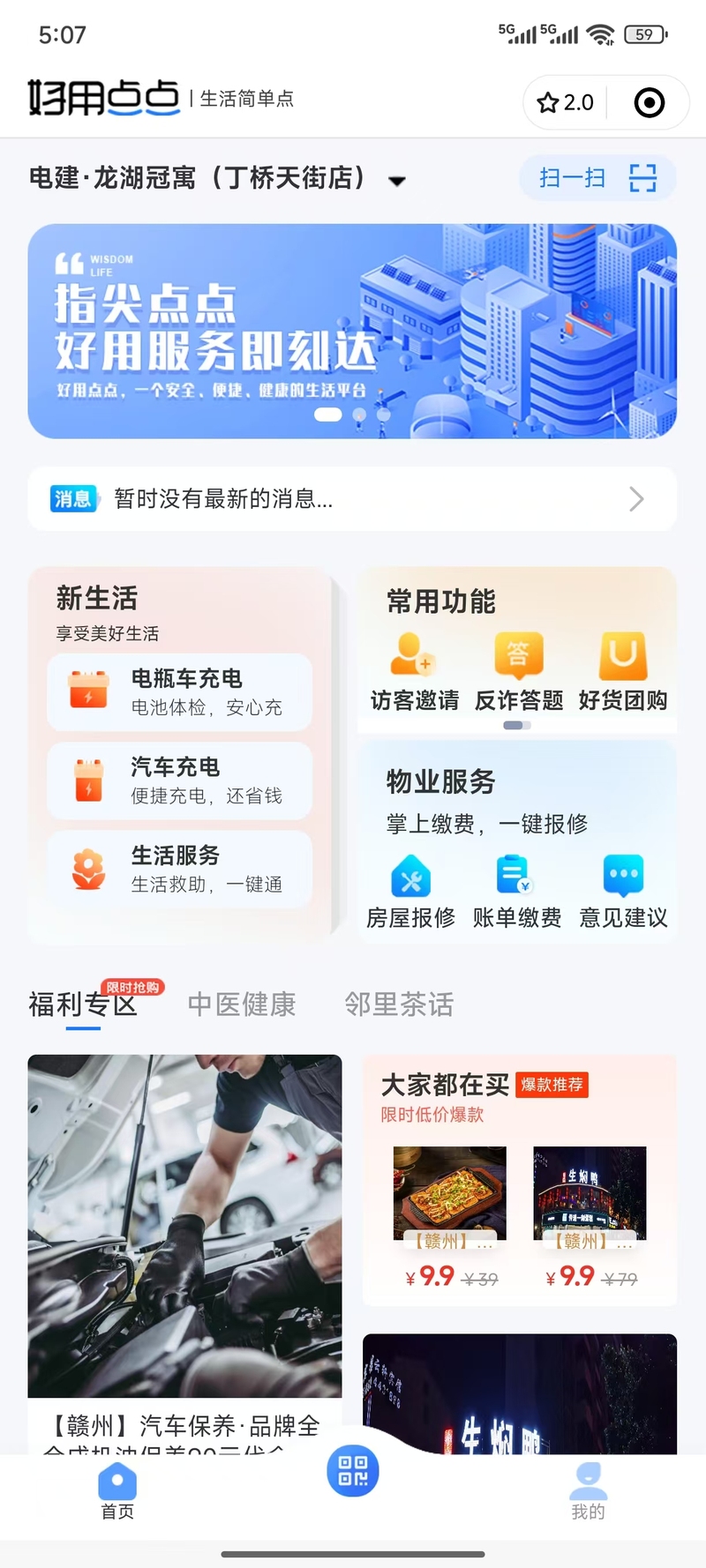706x1568 pixels.
Task: Open 房屋报修 property service
Action: point(410,892)
